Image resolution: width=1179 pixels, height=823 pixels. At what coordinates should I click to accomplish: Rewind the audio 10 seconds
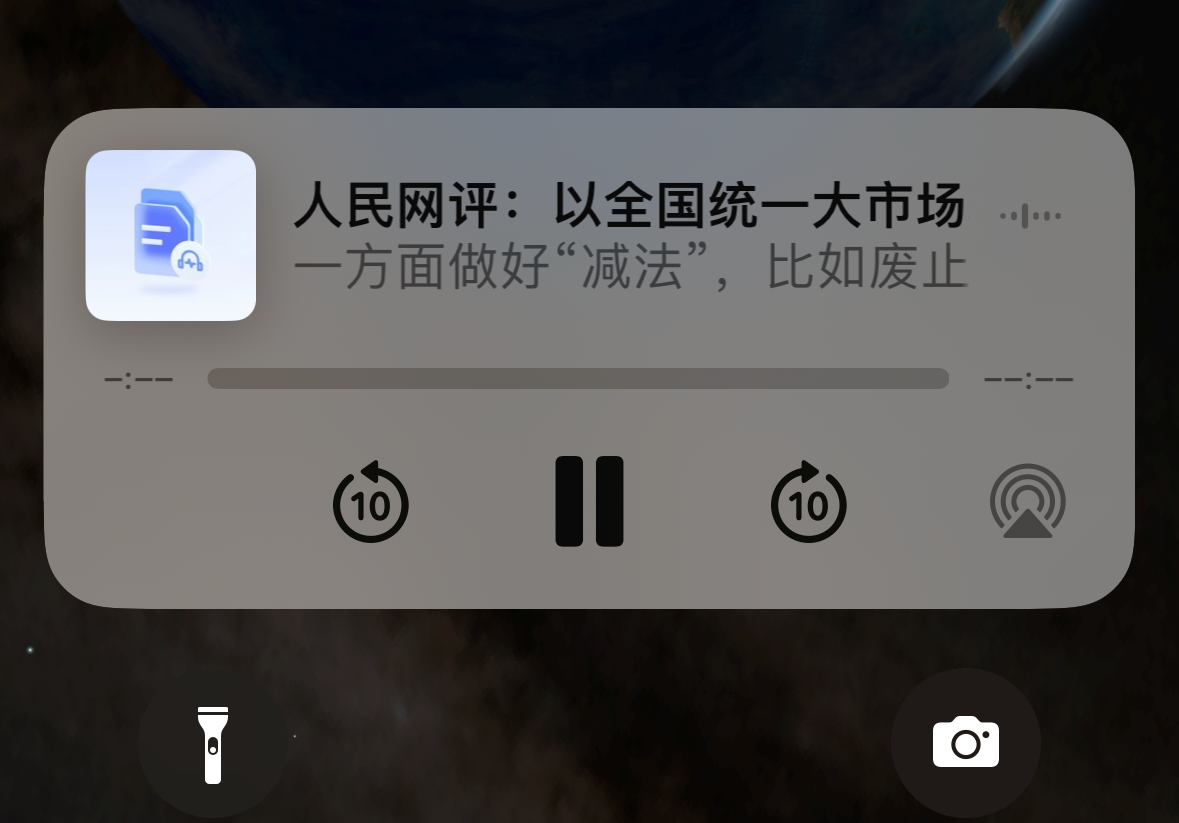371,502
